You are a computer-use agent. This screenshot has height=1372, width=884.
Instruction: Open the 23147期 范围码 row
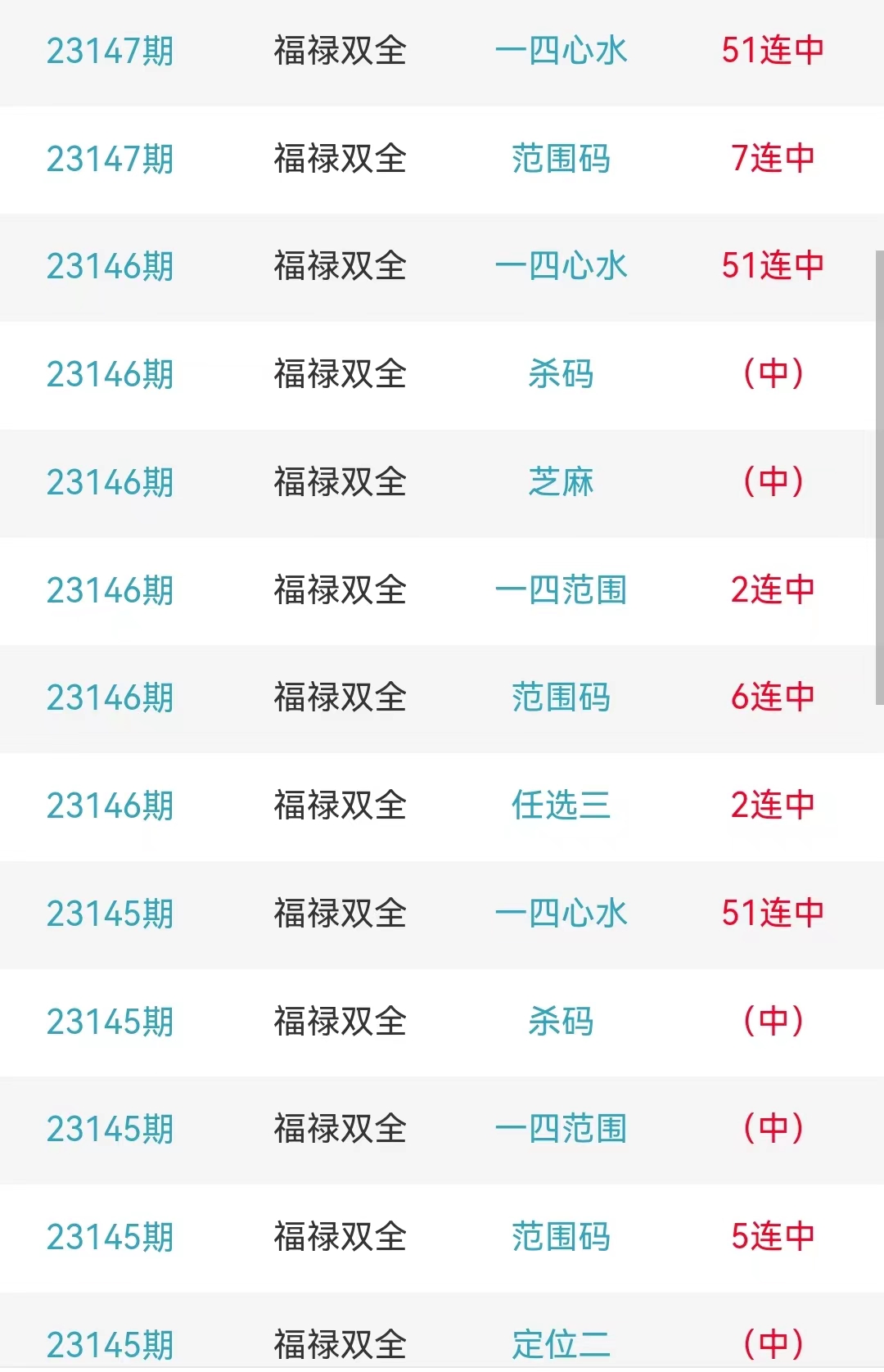(561, 159)
